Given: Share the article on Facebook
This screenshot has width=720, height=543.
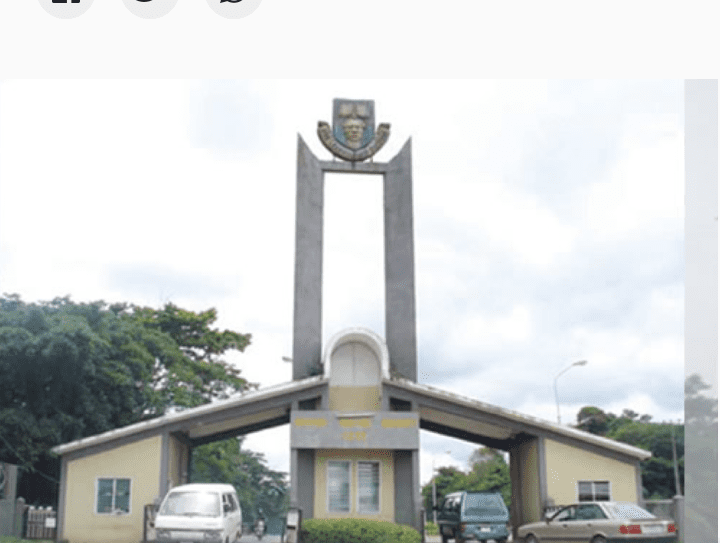Looking at the screenshot, I should [66, 4].
